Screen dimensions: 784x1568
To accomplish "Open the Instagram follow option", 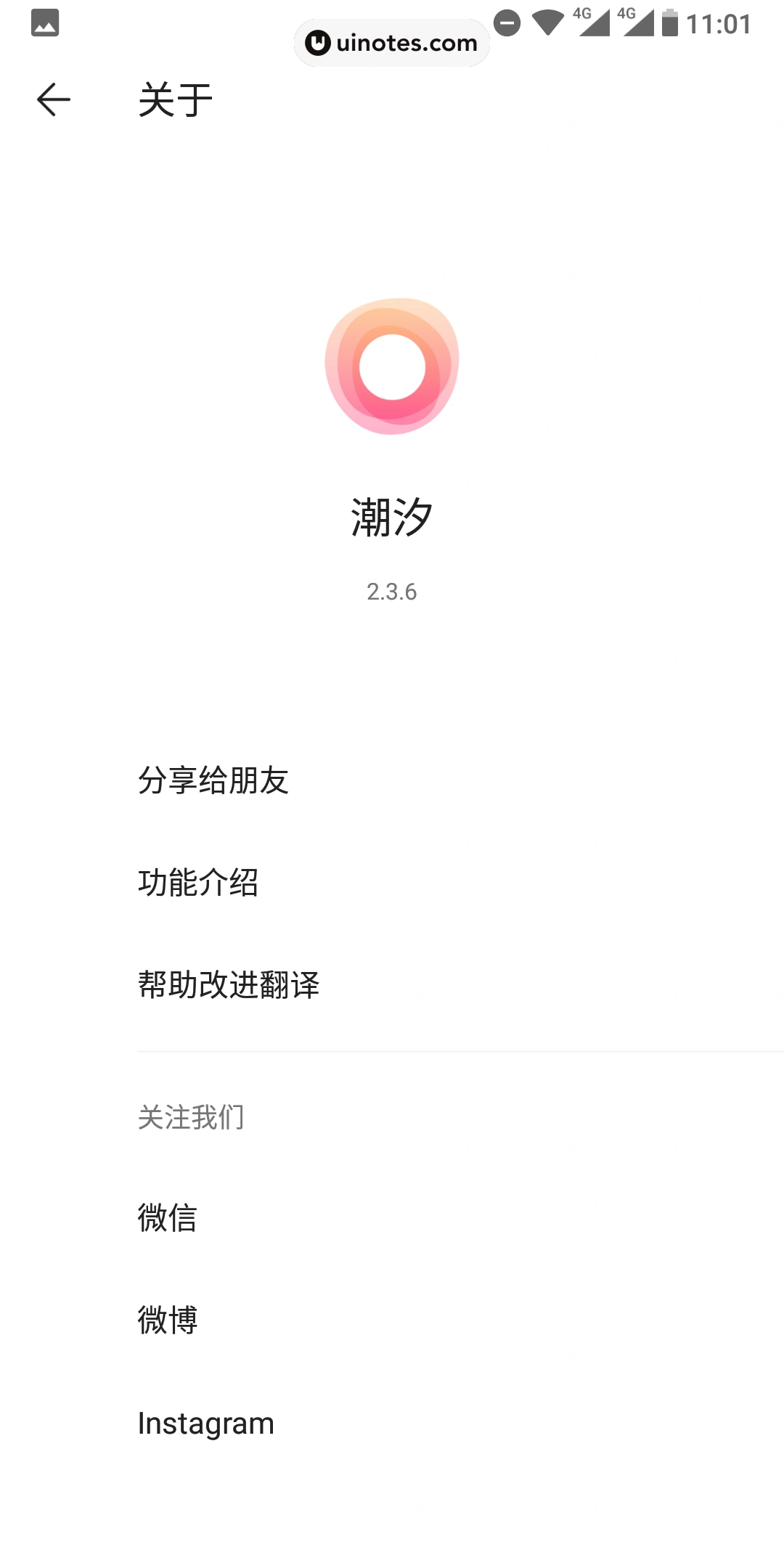I will pos(205,1423).
